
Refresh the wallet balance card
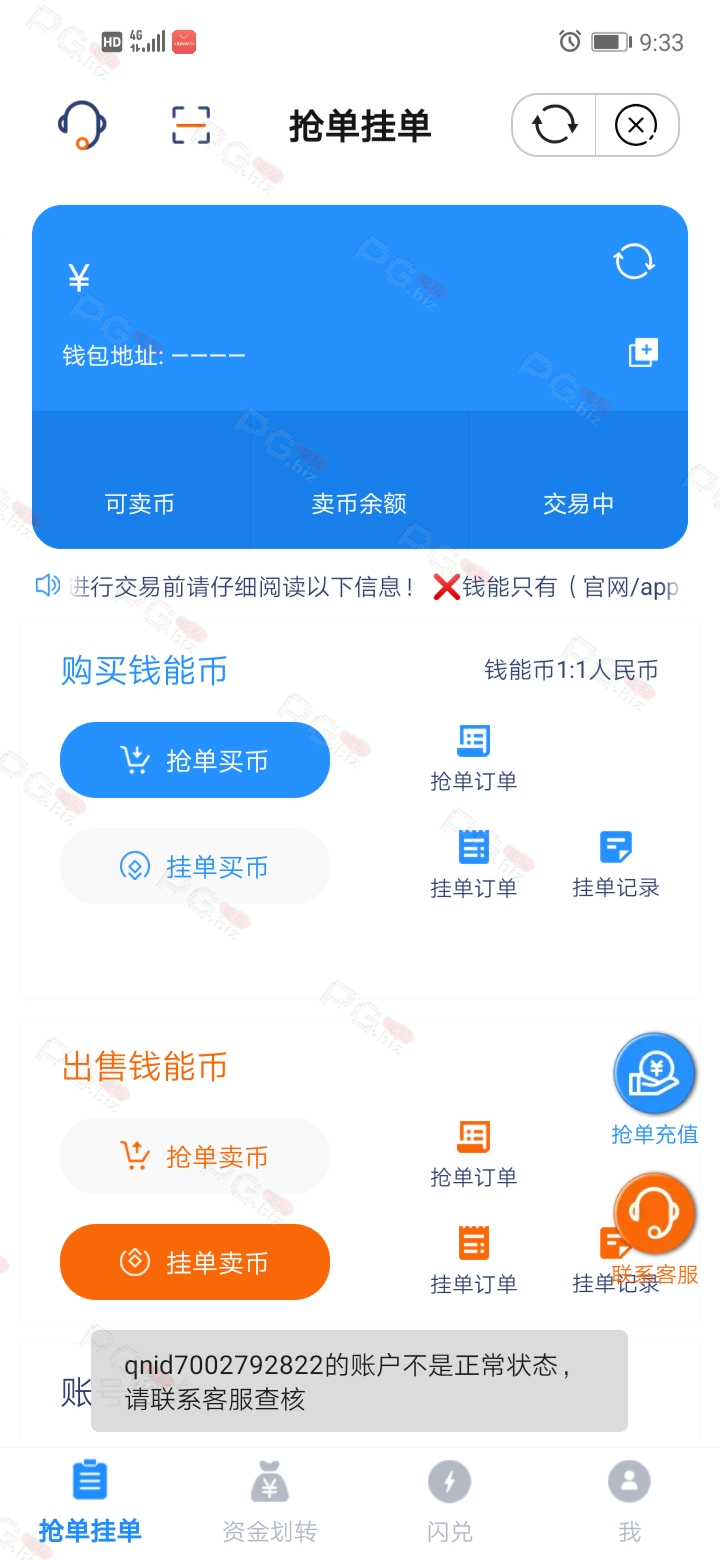634,262
